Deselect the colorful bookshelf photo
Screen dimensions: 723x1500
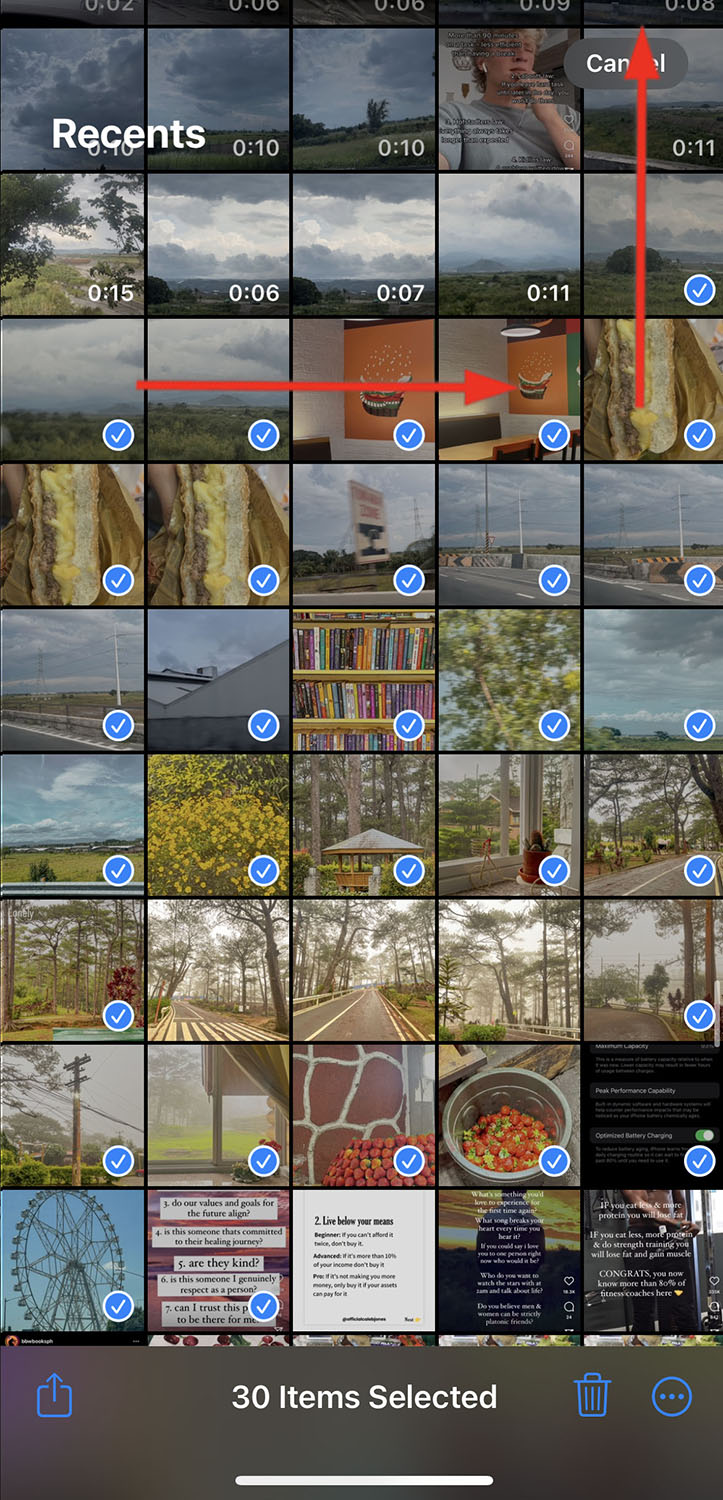point(364,679)
